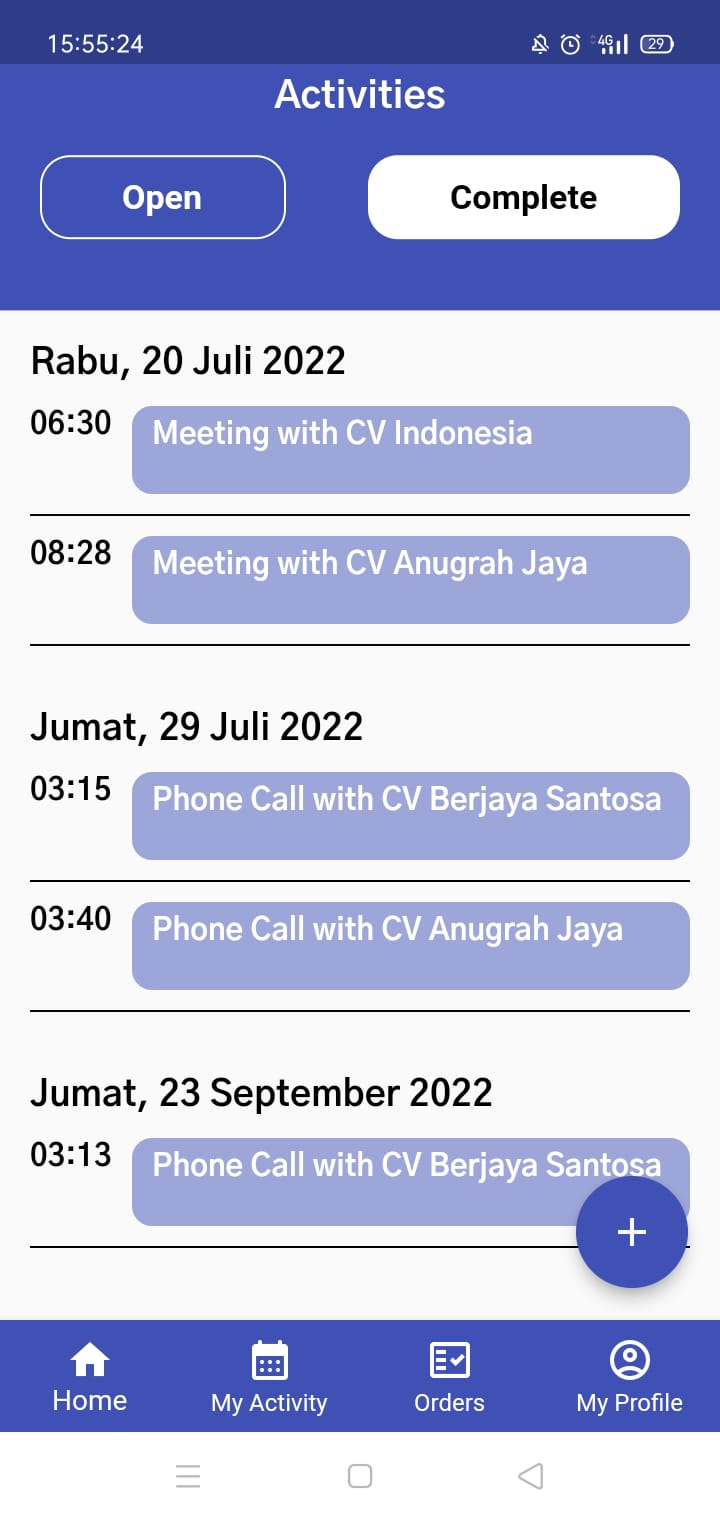
Task: Open the Meeting with CV Anugrah Jaya activity
Action: tap(411, 580)
